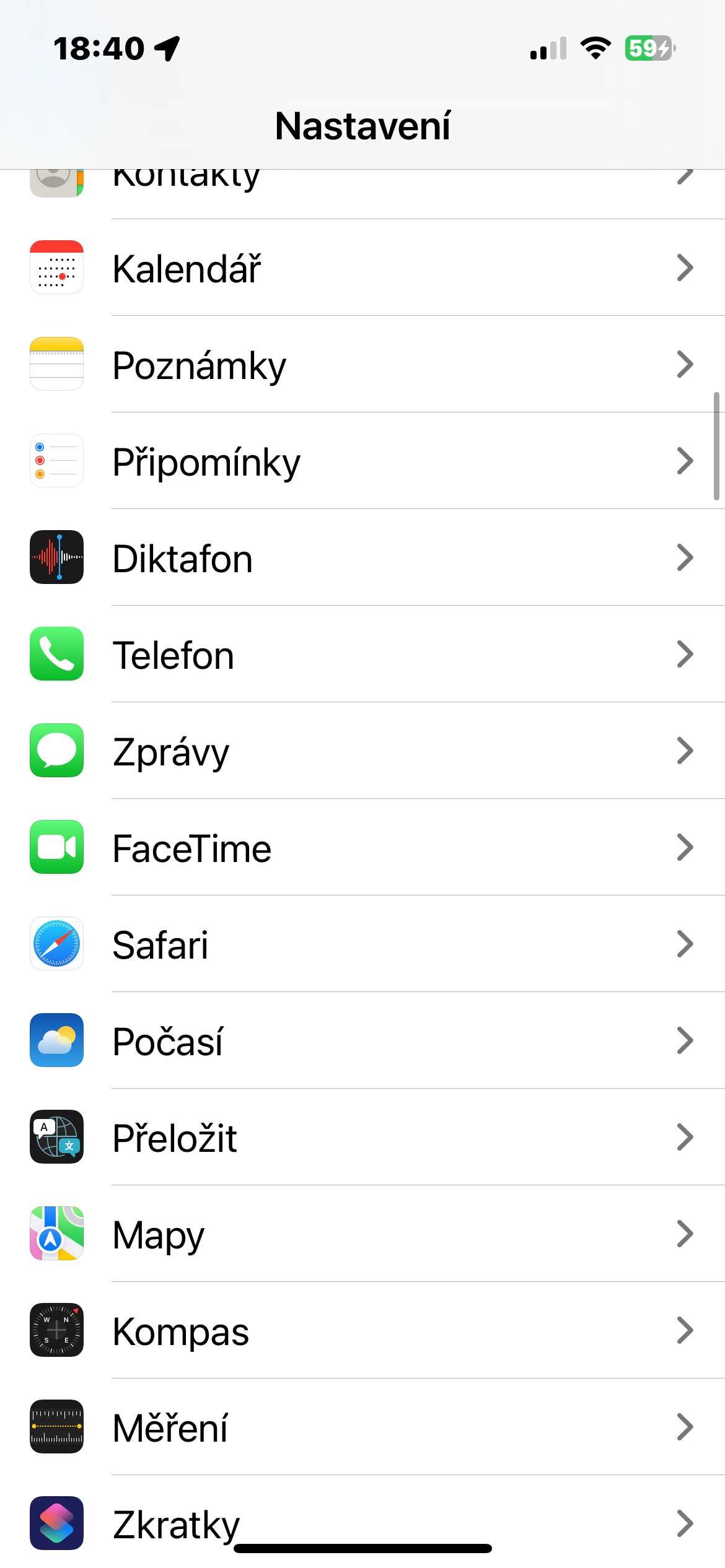Open Přeložit settings
Image resolution: width=725 pixels, height=1568 pixels.
362,1138
